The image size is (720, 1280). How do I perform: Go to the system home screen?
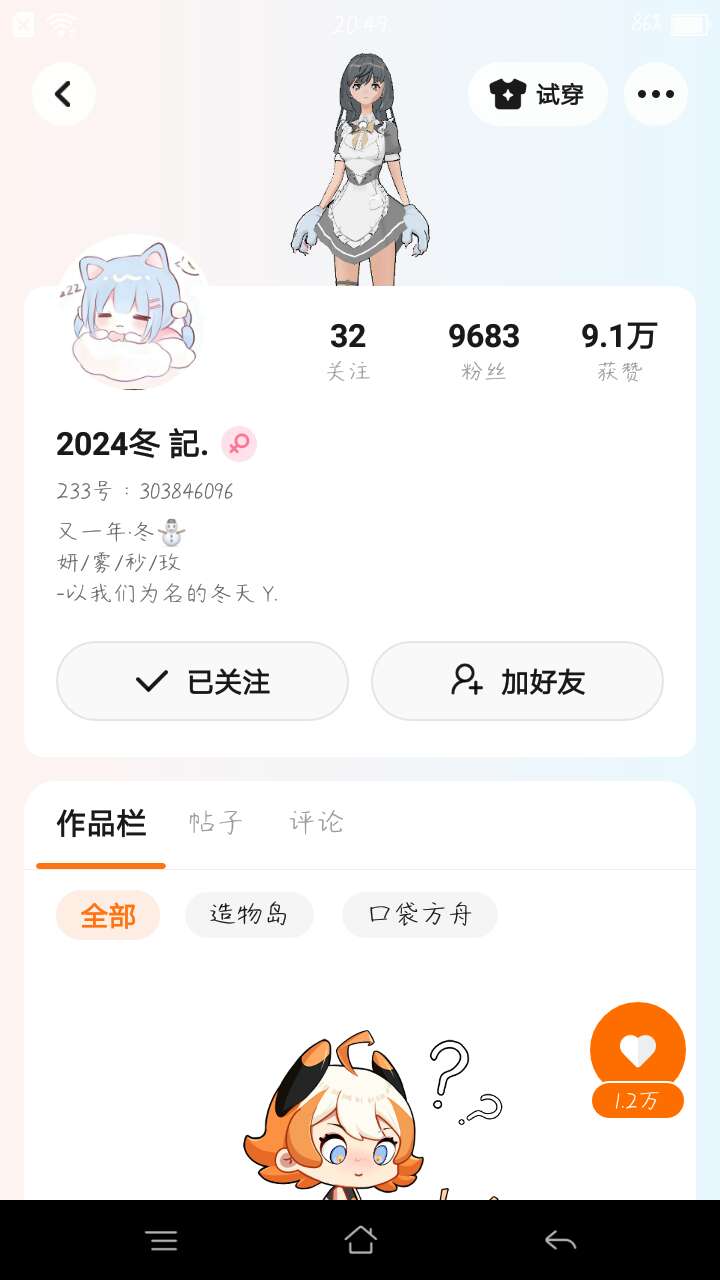360,1241
